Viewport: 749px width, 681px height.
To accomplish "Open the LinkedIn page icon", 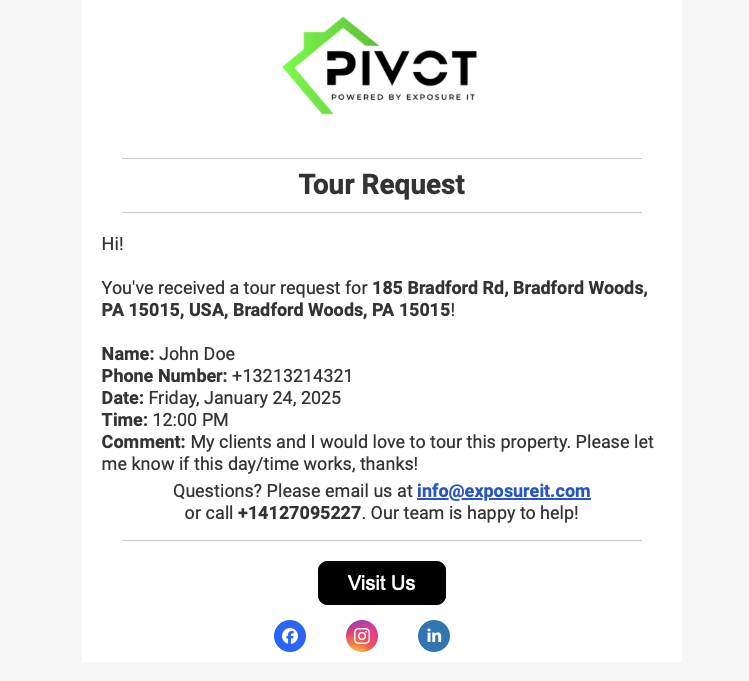I will point(434,636).
